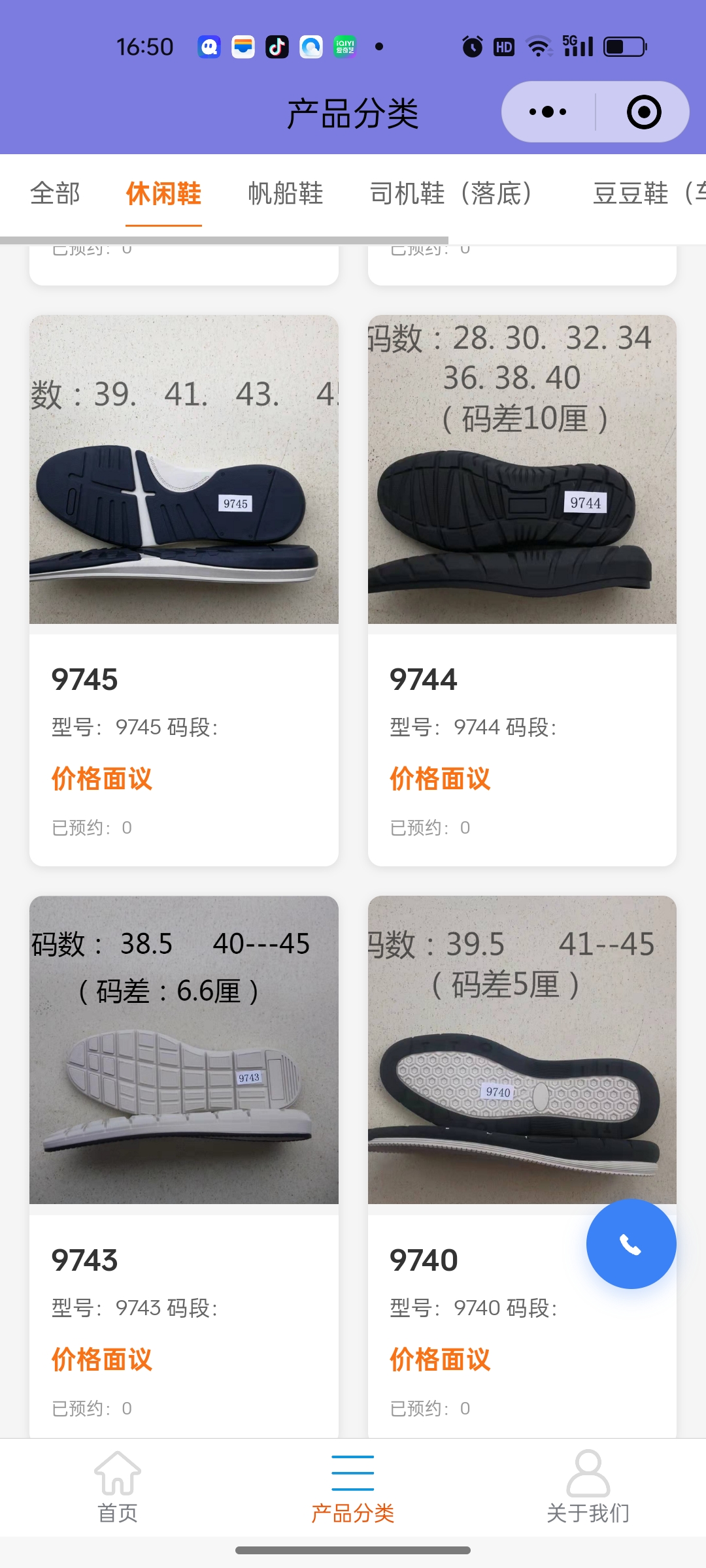Switch to the 全部 category tab
The width and height of the screenshot is (706, 1568).
[56, 193]
